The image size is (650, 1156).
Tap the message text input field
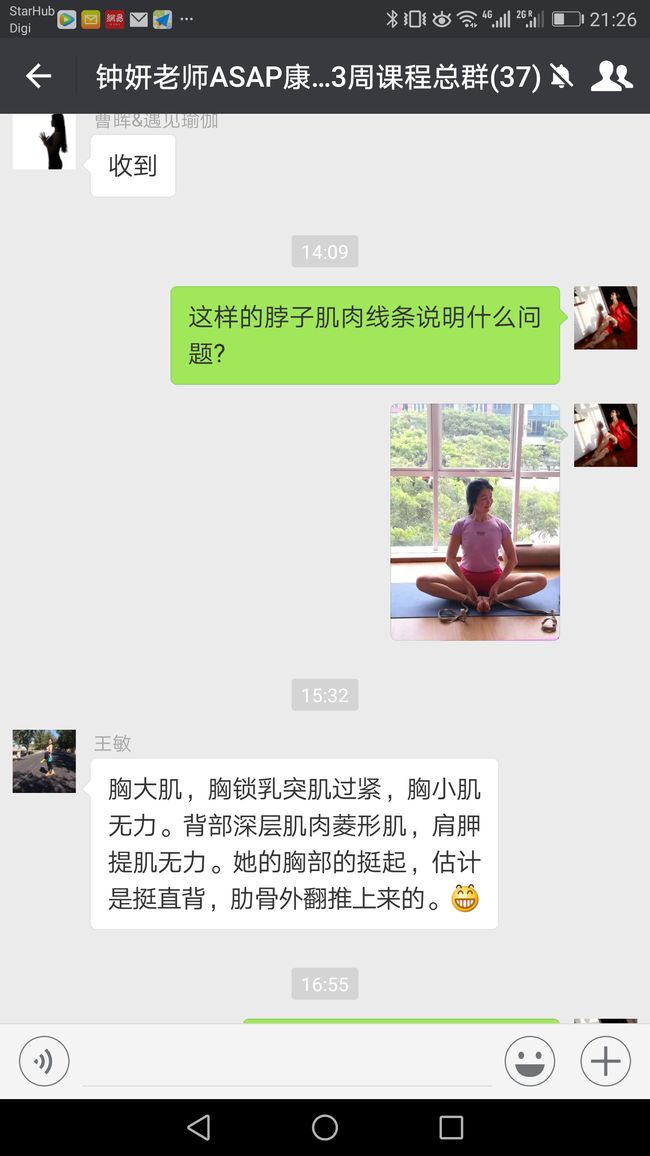coord(287,1062)
